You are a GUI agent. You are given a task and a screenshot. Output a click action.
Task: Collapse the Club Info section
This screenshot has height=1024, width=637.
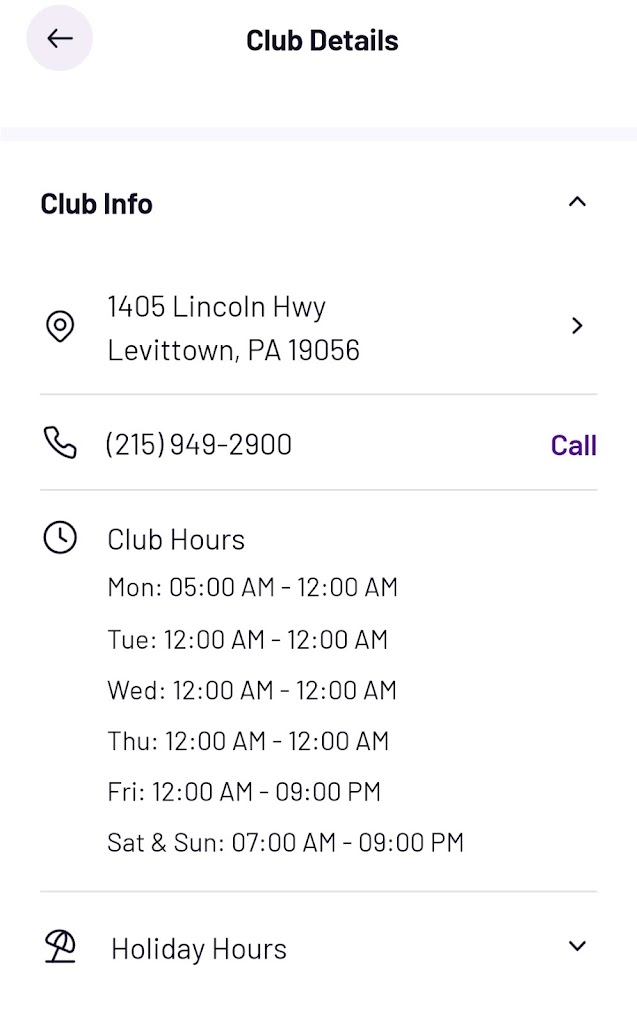click(576, 203)
